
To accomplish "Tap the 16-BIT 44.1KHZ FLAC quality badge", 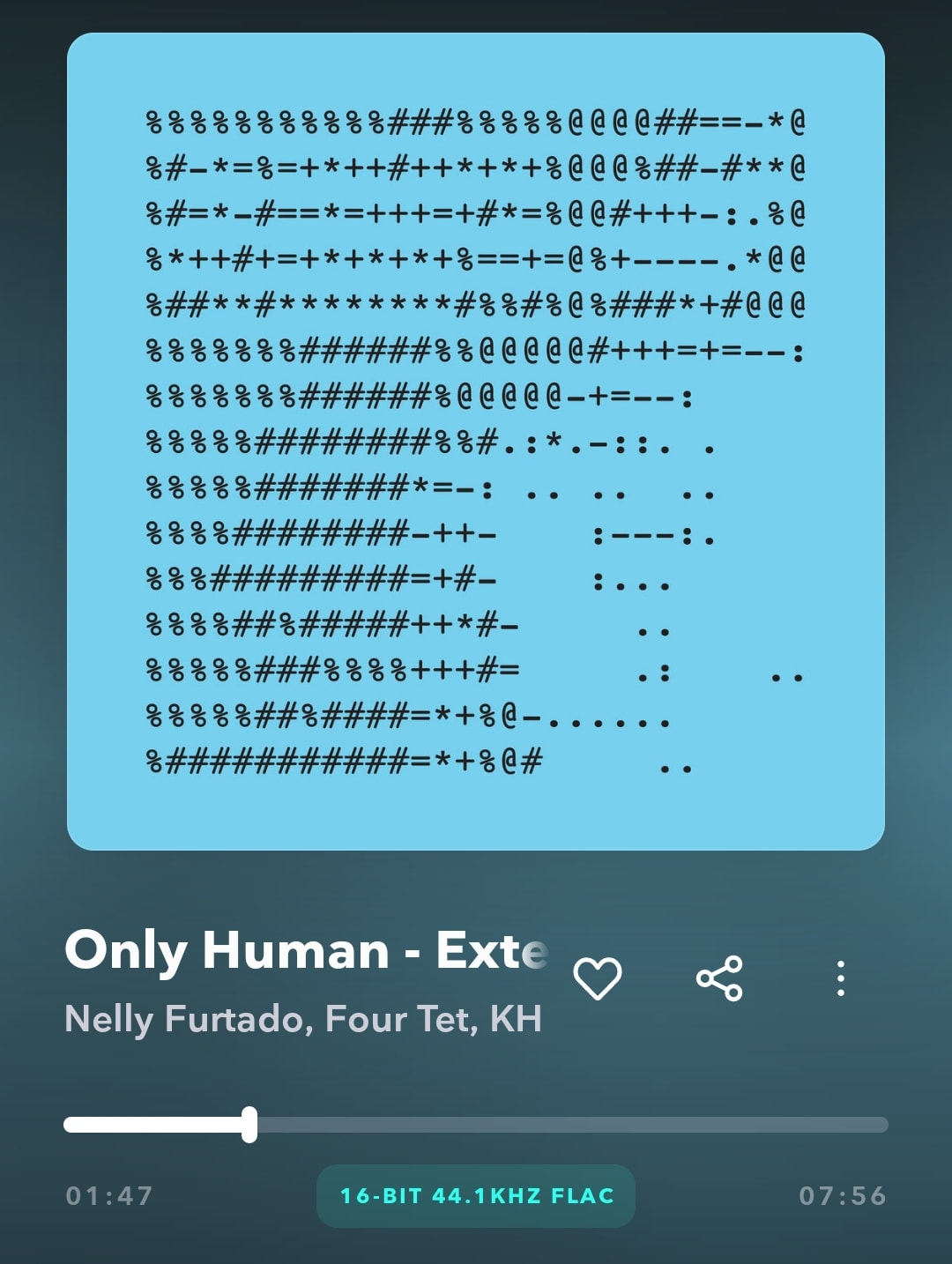I will (476, 1196).
